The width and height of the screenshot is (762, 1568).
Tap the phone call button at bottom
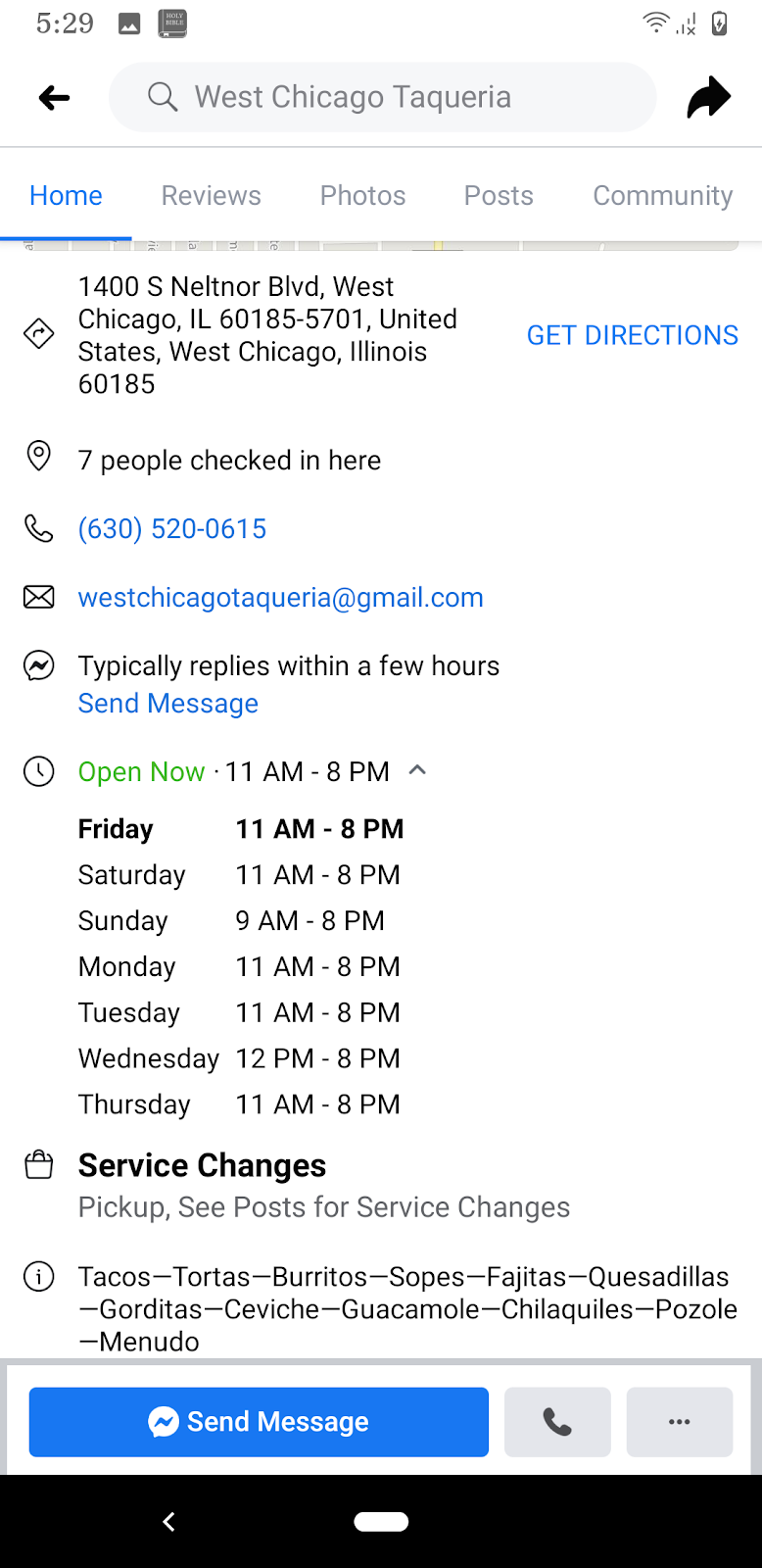pyautogui.click(x=557, y=1422)
